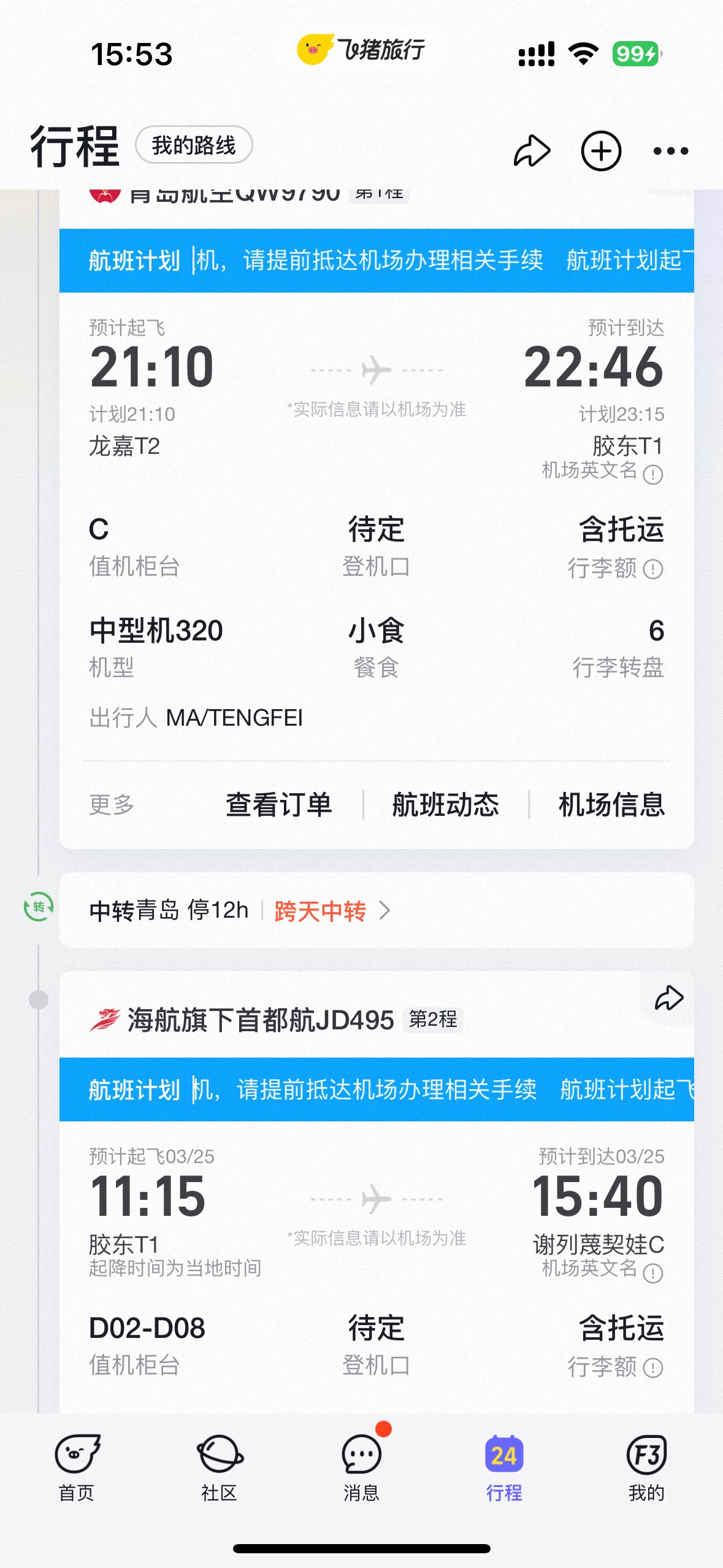View 机场英文名 info for 胶东T1
This screenshot has width=723, height=1568.
(602, 471)
